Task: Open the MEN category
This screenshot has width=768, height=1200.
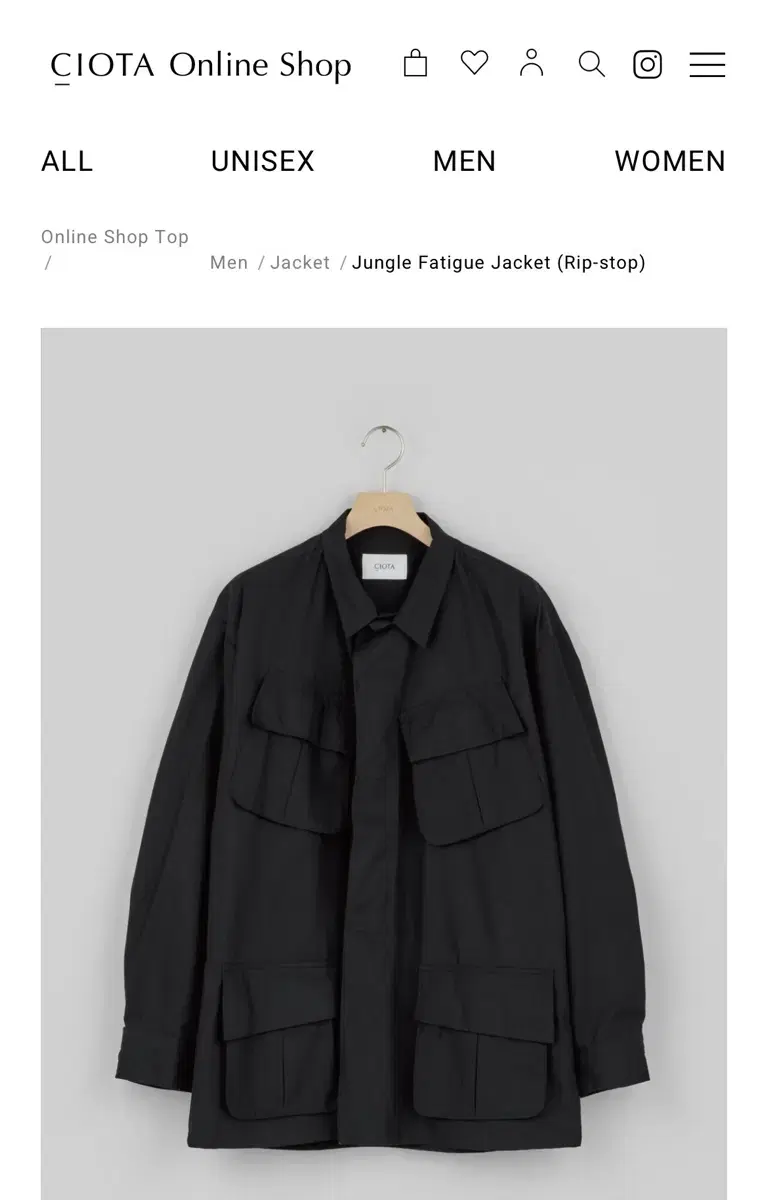Action: [x=465, y=161]
